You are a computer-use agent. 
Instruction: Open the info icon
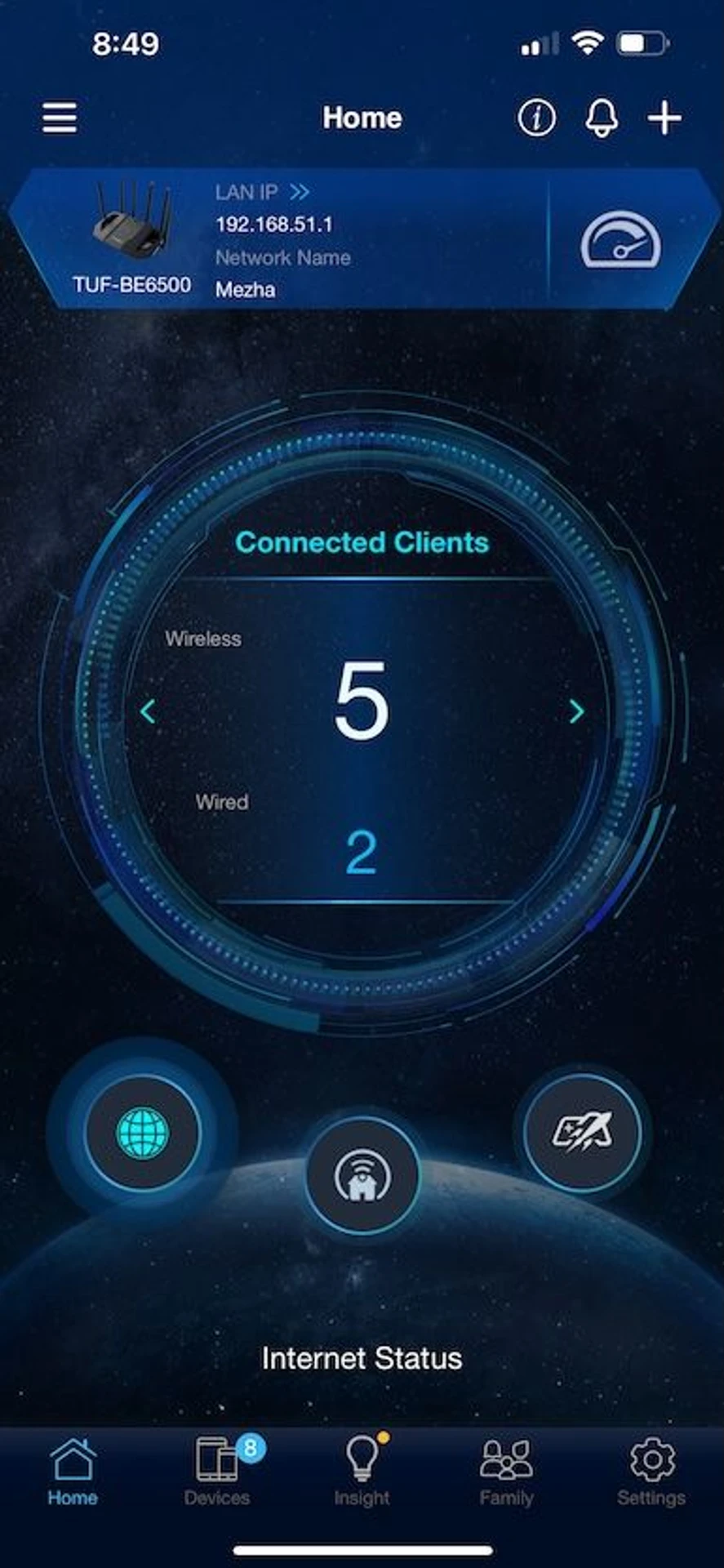pyautogui.click(x=536, y=118)
